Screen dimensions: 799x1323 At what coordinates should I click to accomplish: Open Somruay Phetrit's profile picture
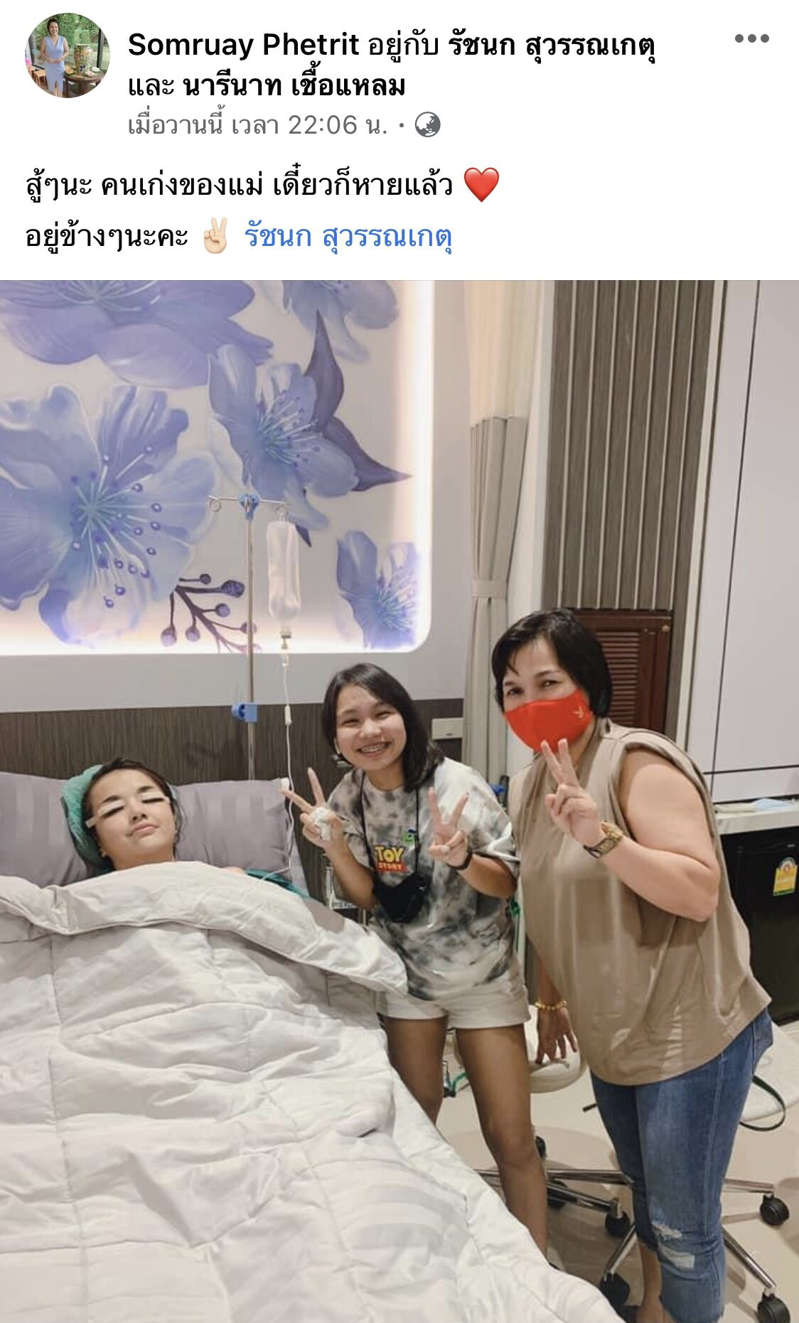[x=67, y=55]
